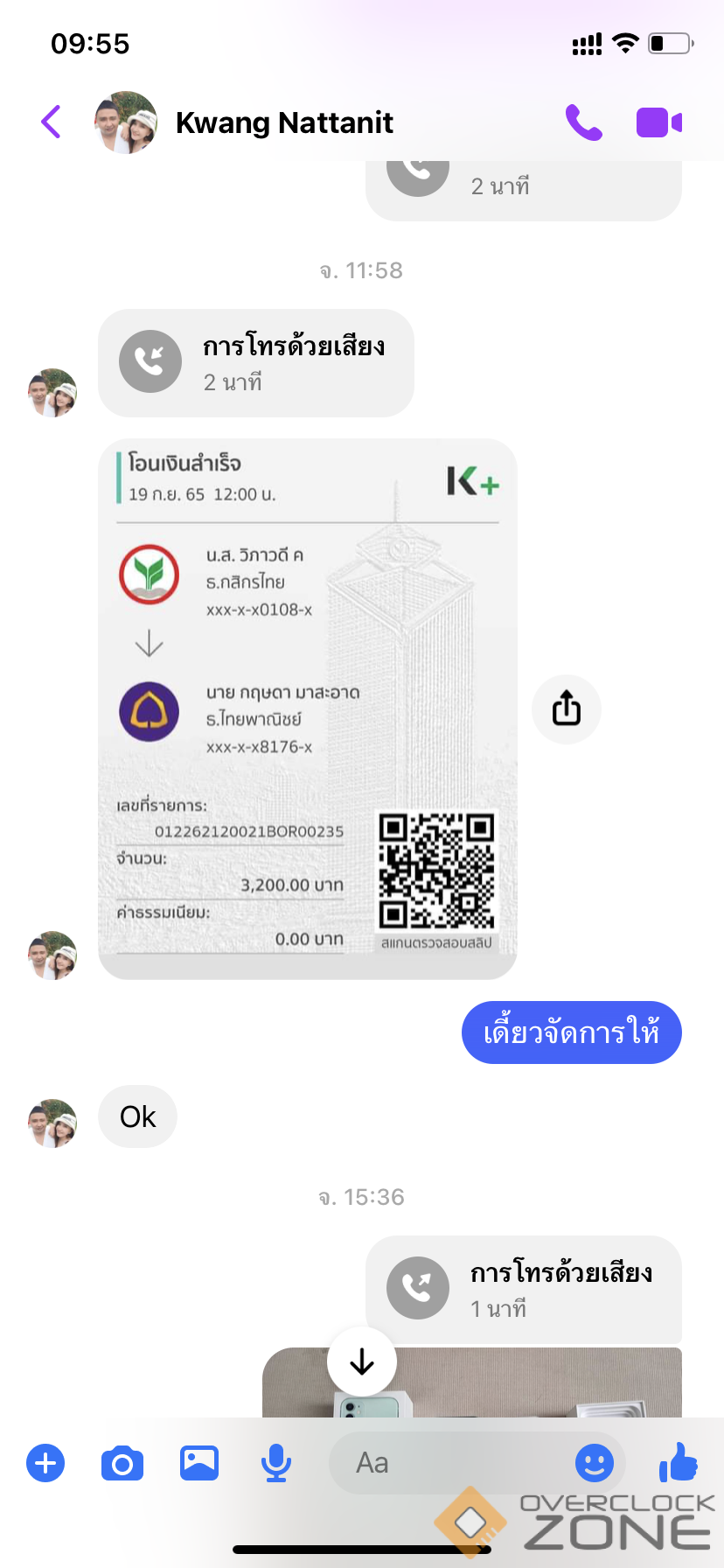Jump to the latest messages
Screen dimensions: 724x1568
point(362,1361)
